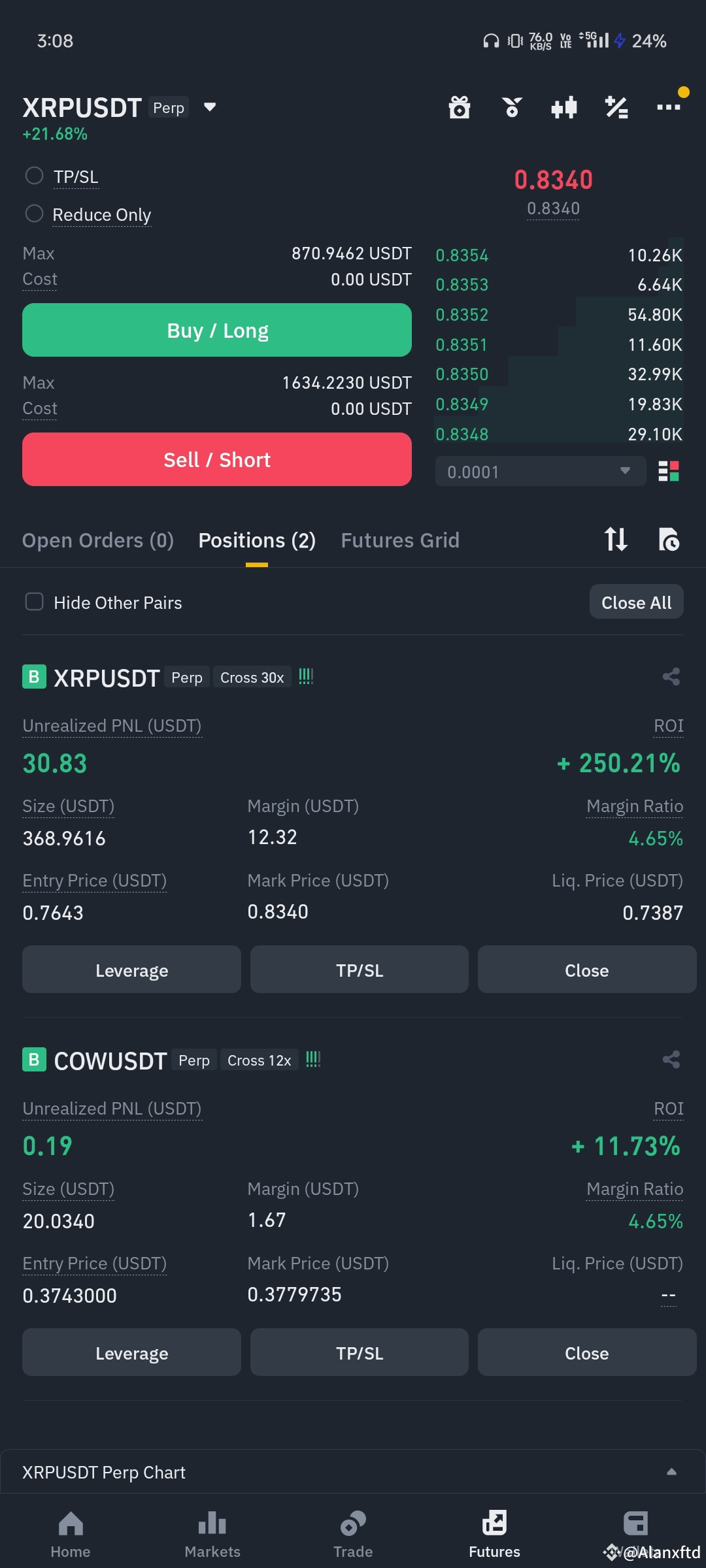The image size is (706, 1568).
Task: Open the XRPUSDT pair selector dropdown
Action: (x=210, y=107)
